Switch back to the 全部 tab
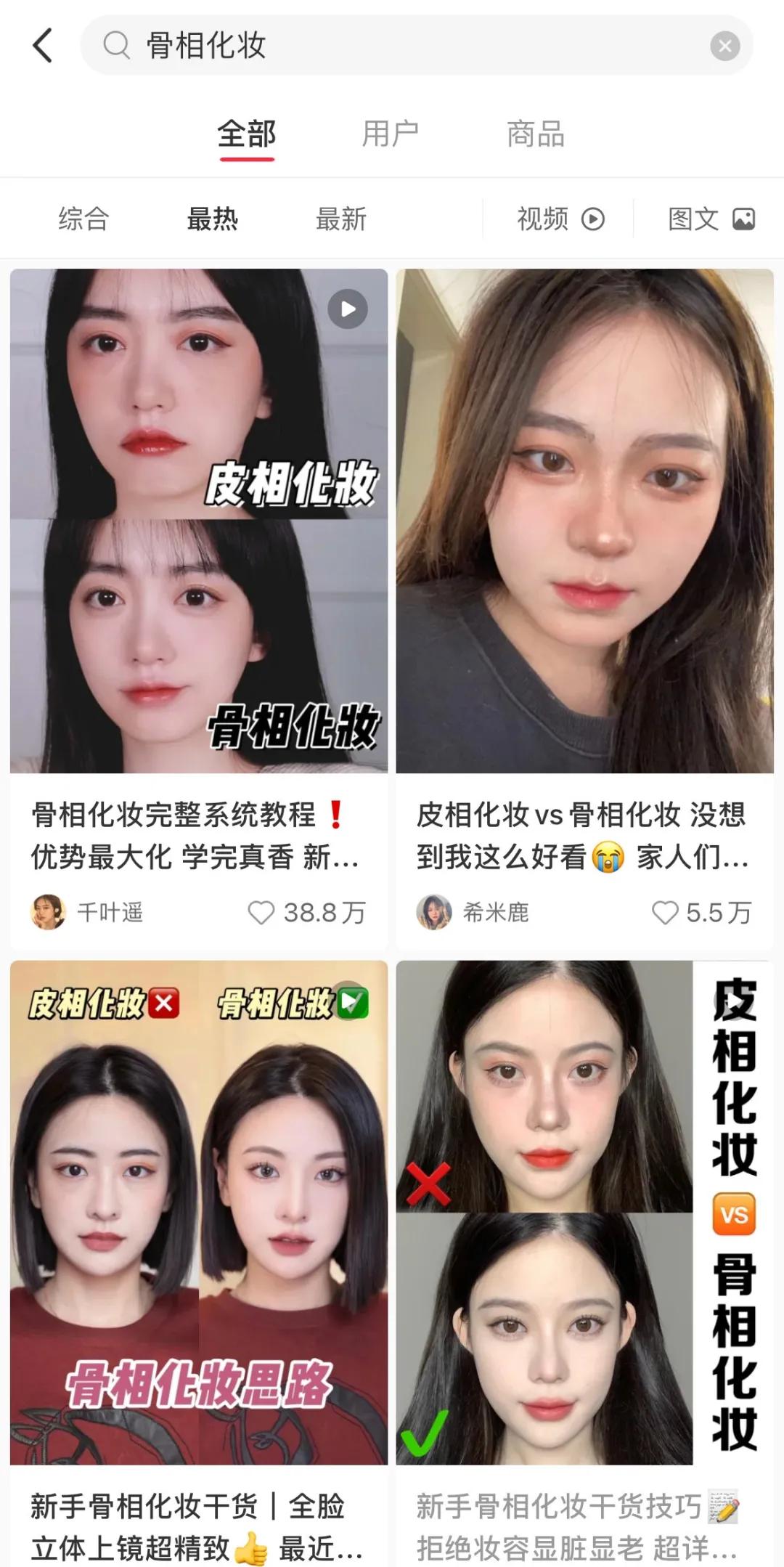 pos(247,132)
